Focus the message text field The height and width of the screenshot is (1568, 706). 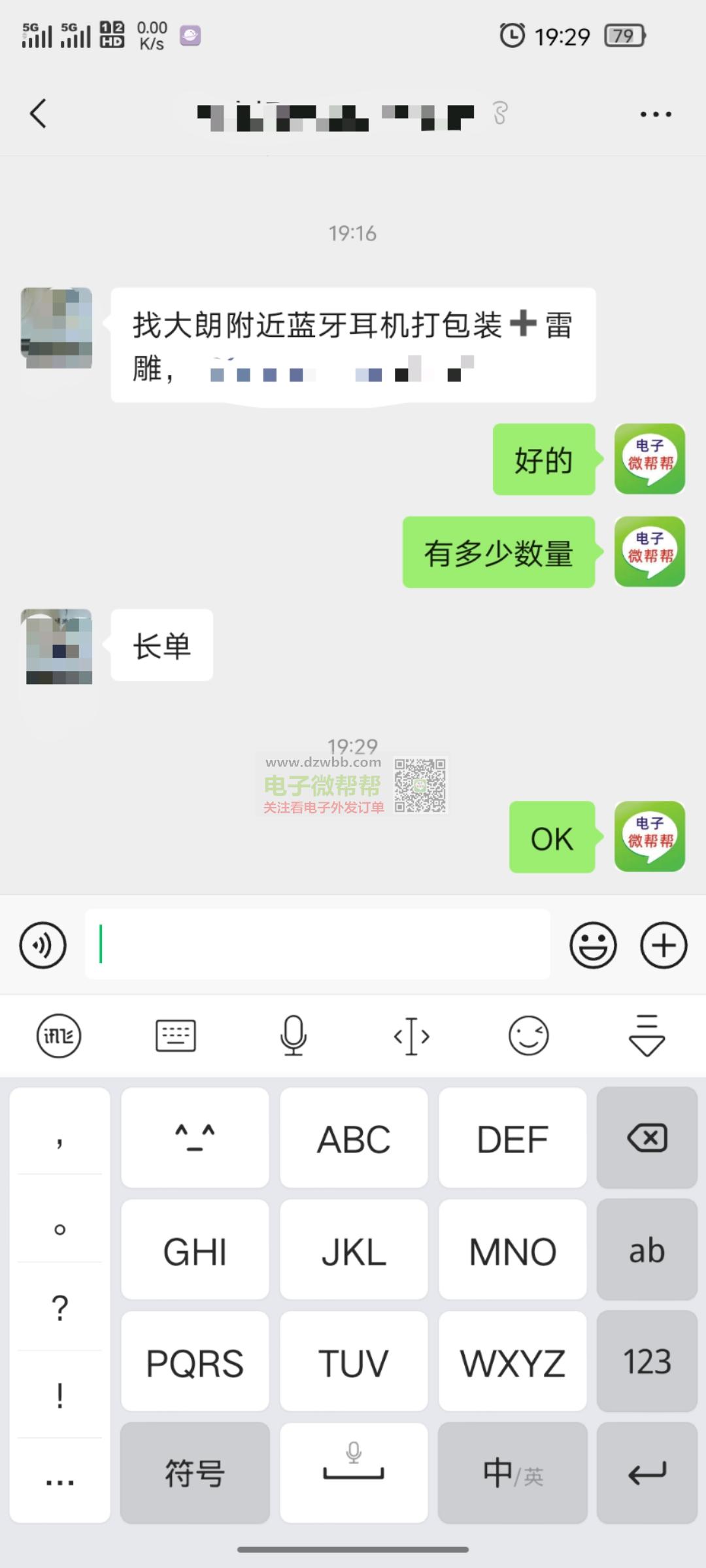318,944
